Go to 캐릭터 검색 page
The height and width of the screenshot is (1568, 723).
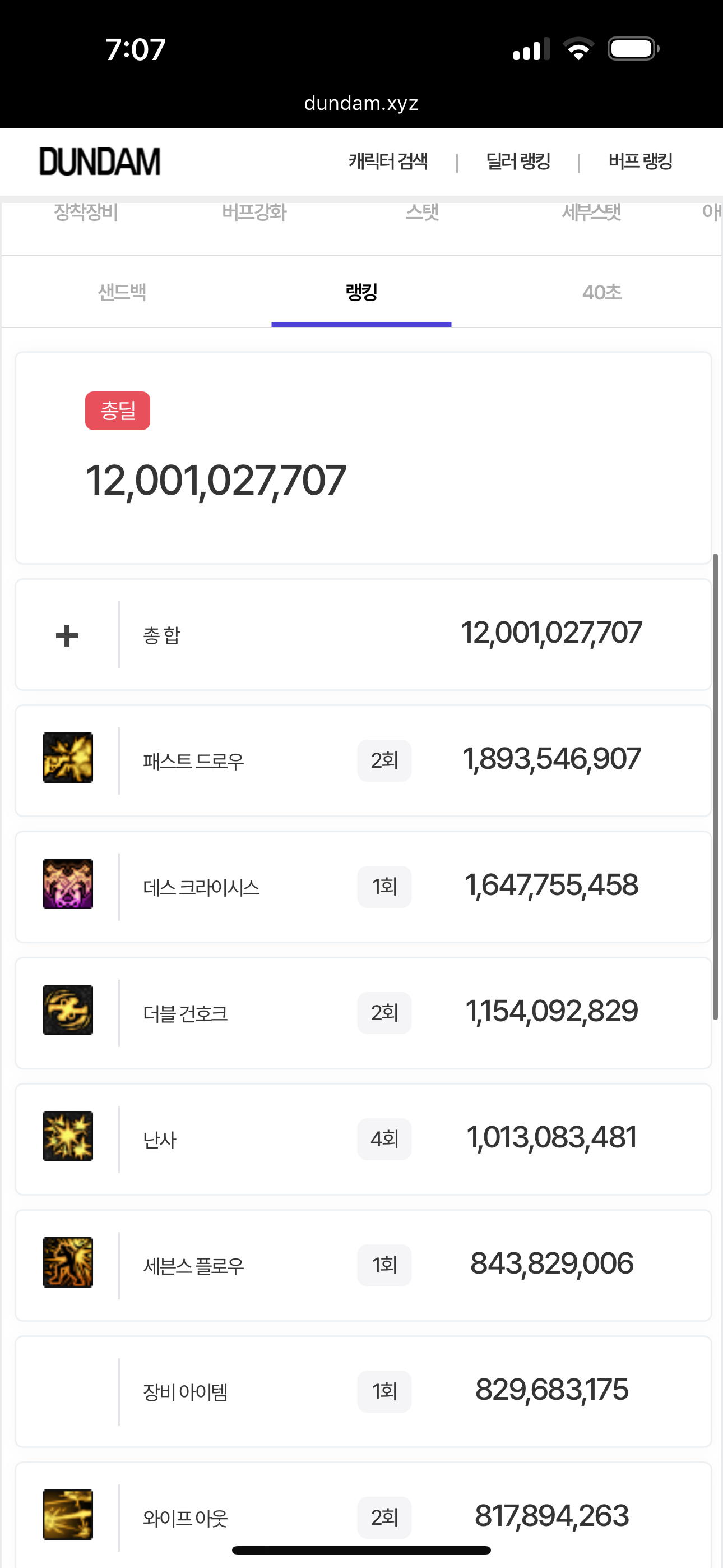388,162
